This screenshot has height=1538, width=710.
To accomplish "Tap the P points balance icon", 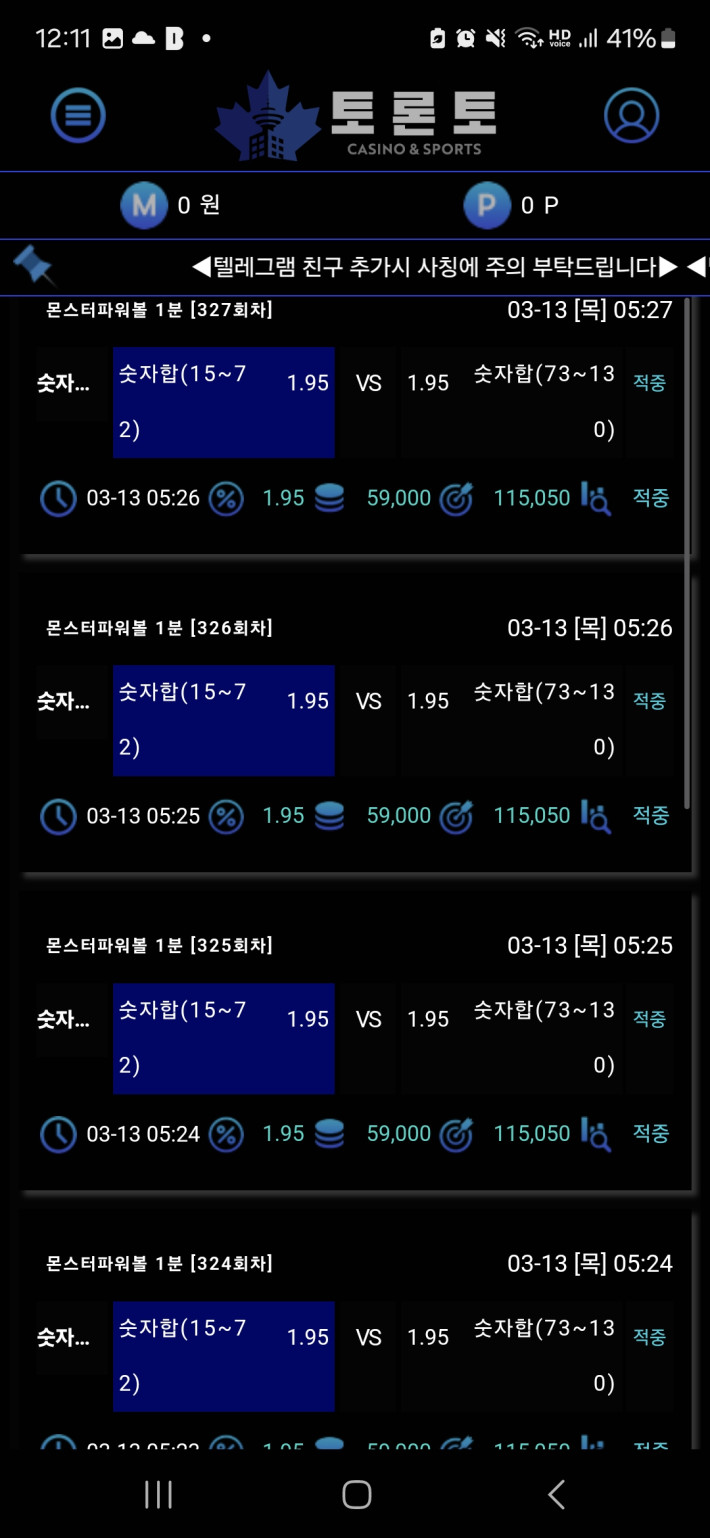I will (x=487, y=205).
